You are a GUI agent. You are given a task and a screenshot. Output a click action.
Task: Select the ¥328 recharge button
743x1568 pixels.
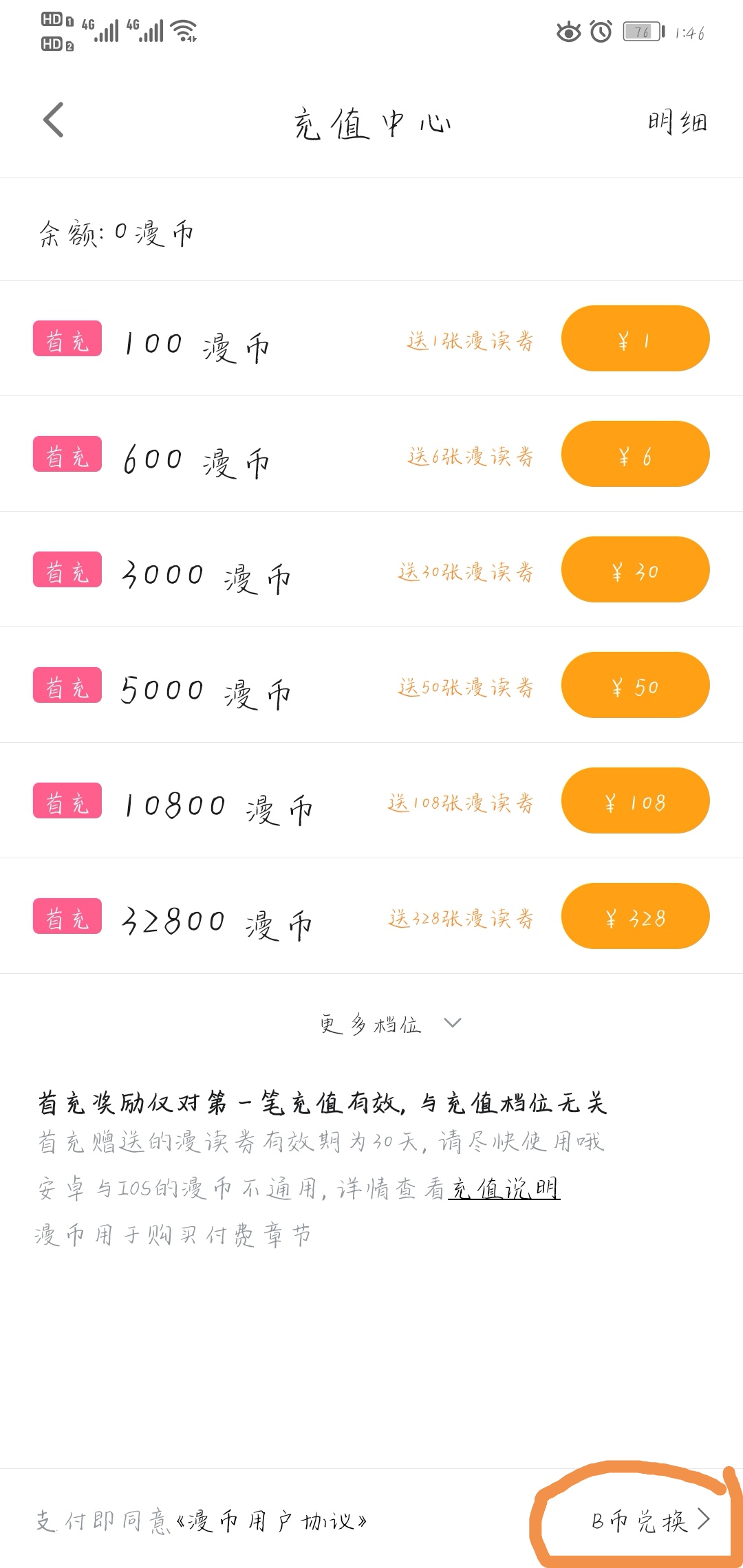coord(635,917)
